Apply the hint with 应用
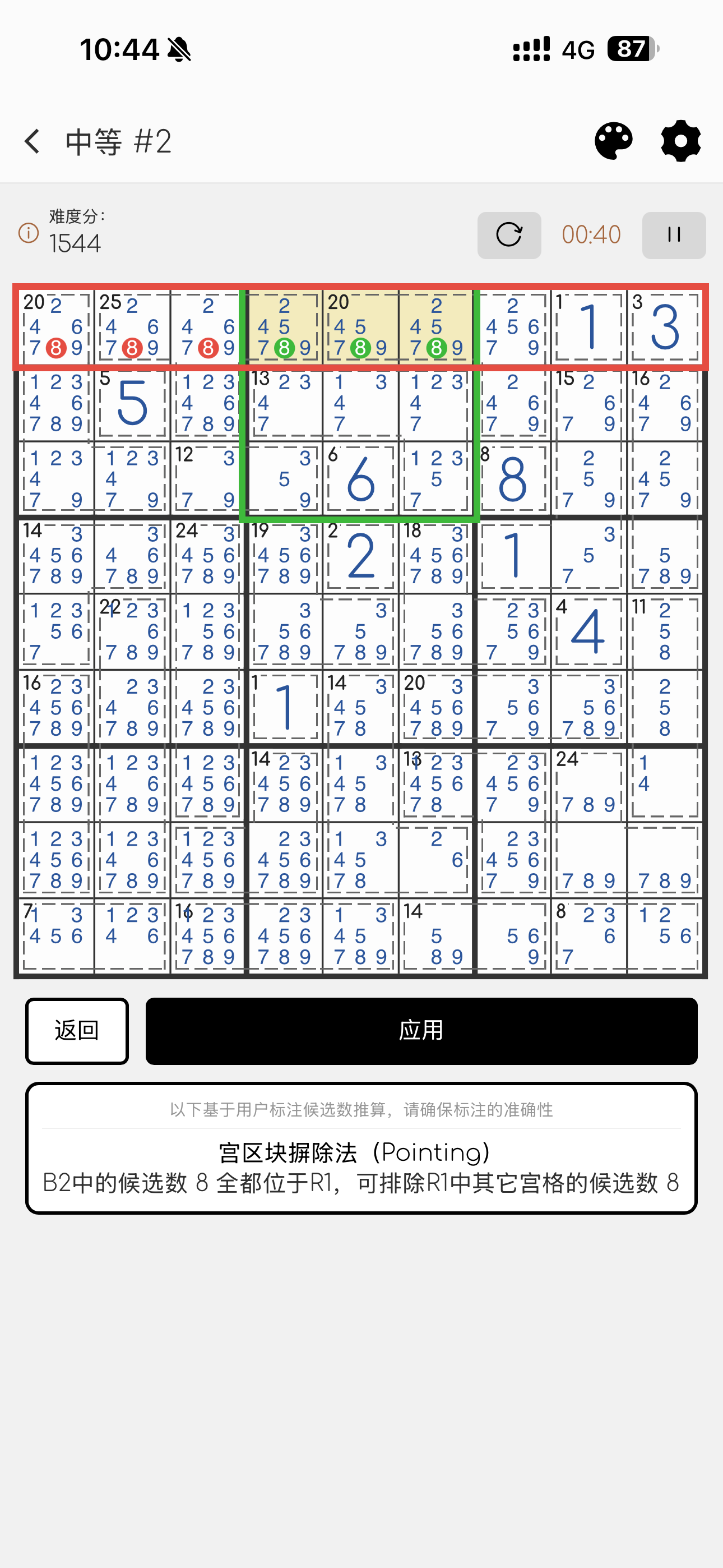 point(421,1031)
